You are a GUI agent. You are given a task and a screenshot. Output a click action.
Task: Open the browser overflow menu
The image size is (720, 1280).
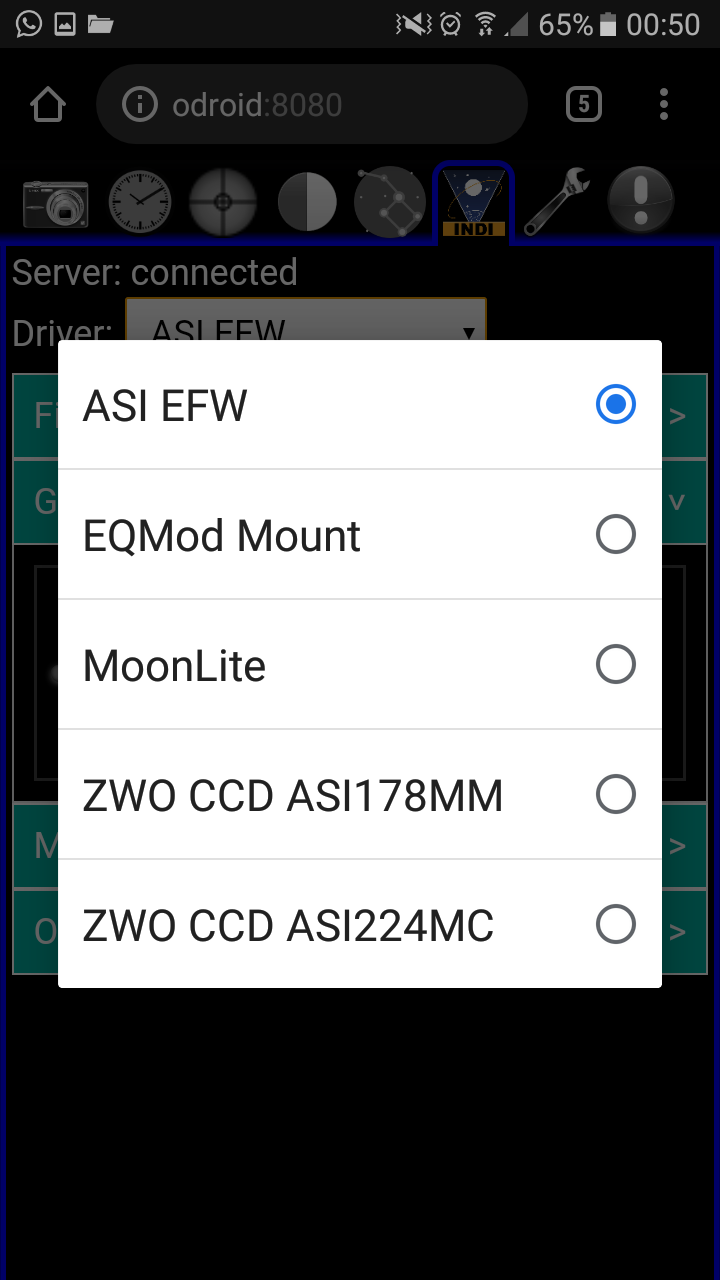click(664, 104)
